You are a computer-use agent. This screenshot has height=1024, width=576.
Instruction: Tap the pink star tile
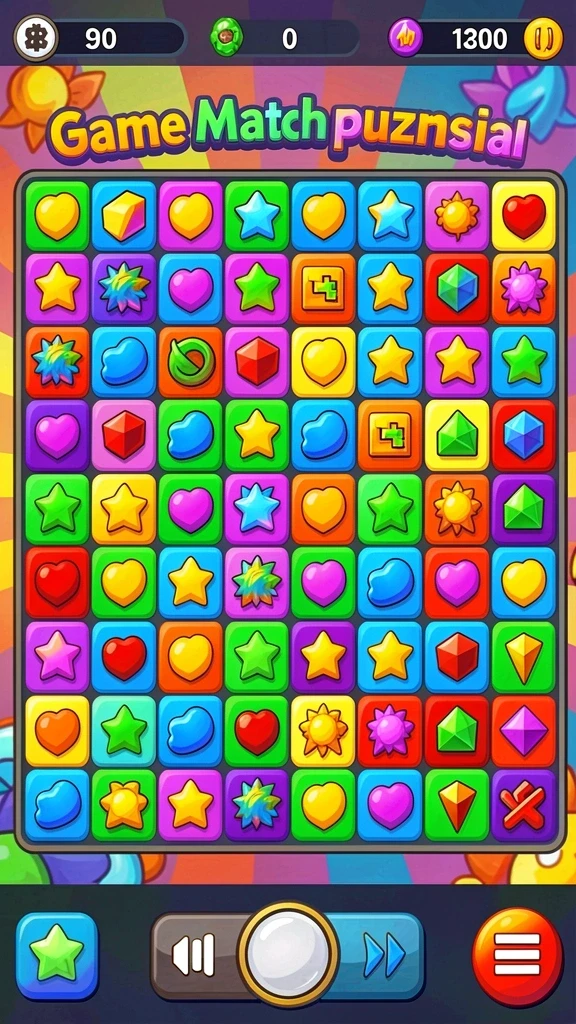(57, 657)
